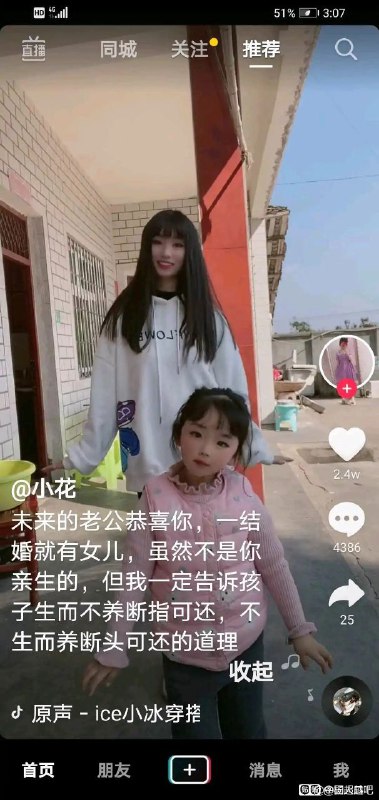
Task: Open the 朋友 tab
Action: [x=114, y=770]
